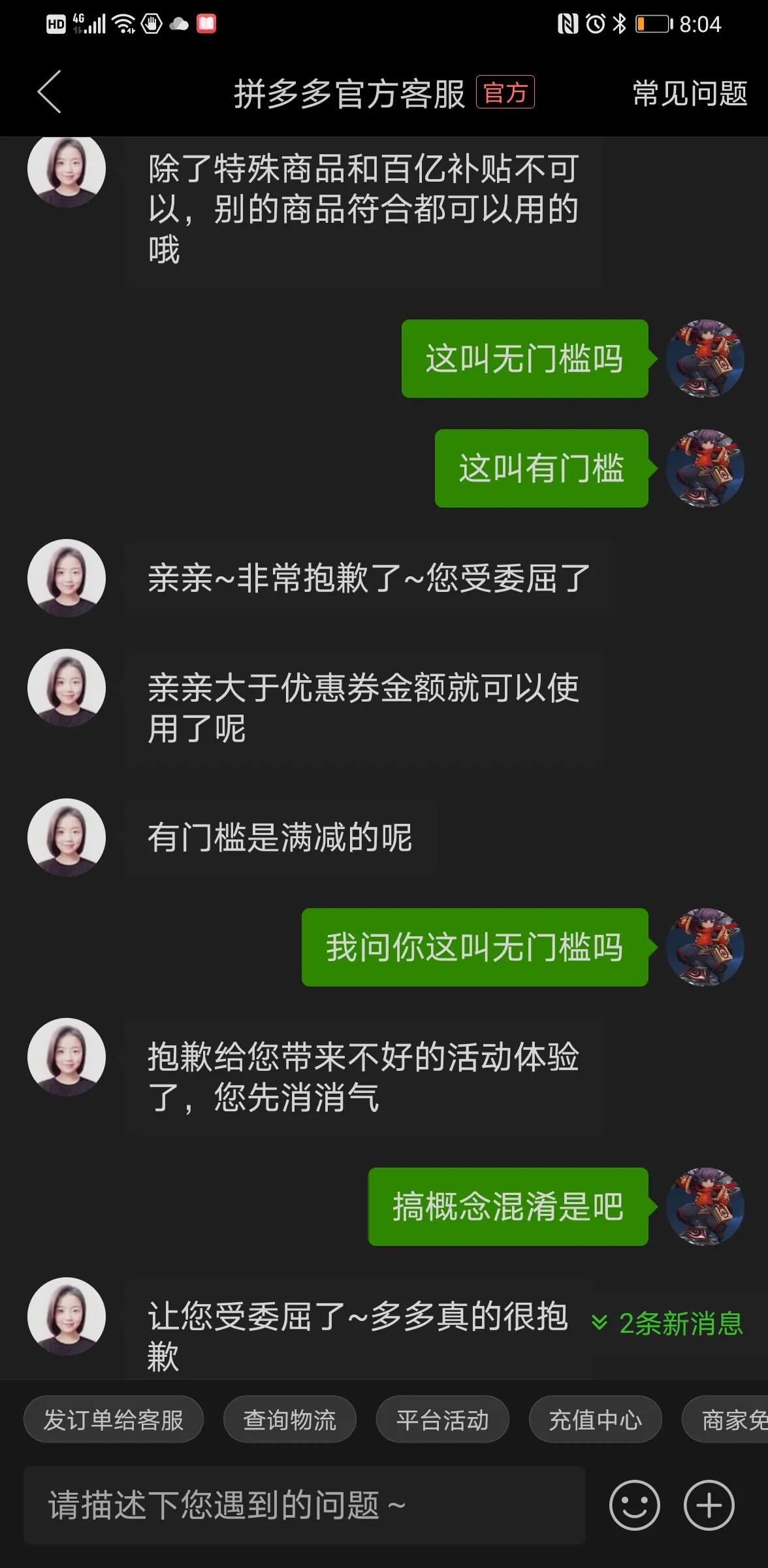The height and width of the screenshot is (1568, 768).
Task: Open the plus attachment menu
Action: click(x=709, y=1505)
